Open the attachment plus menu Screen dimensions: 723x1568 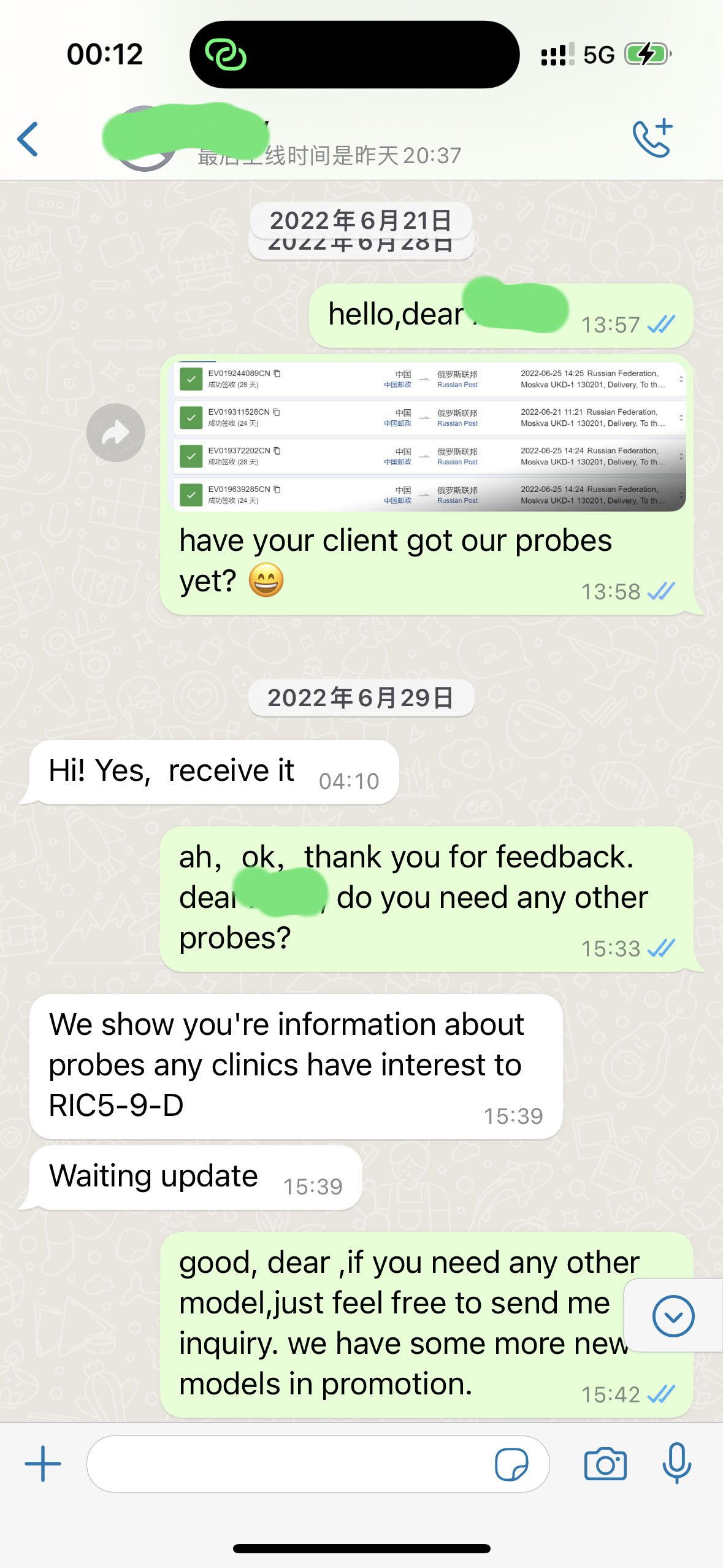43,1464
